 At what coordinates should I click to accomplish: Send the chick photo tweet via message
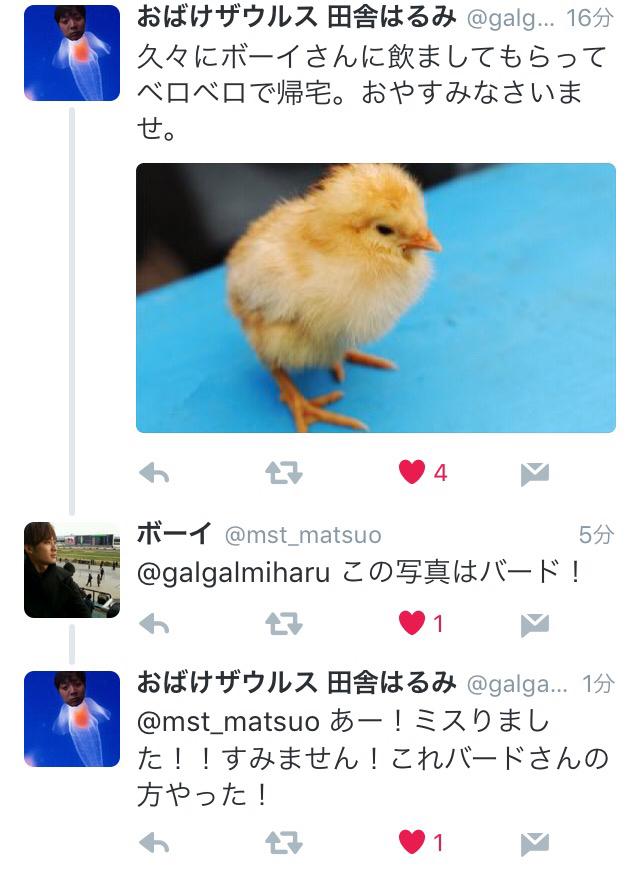pyautogui.click(x=535, y=474)
